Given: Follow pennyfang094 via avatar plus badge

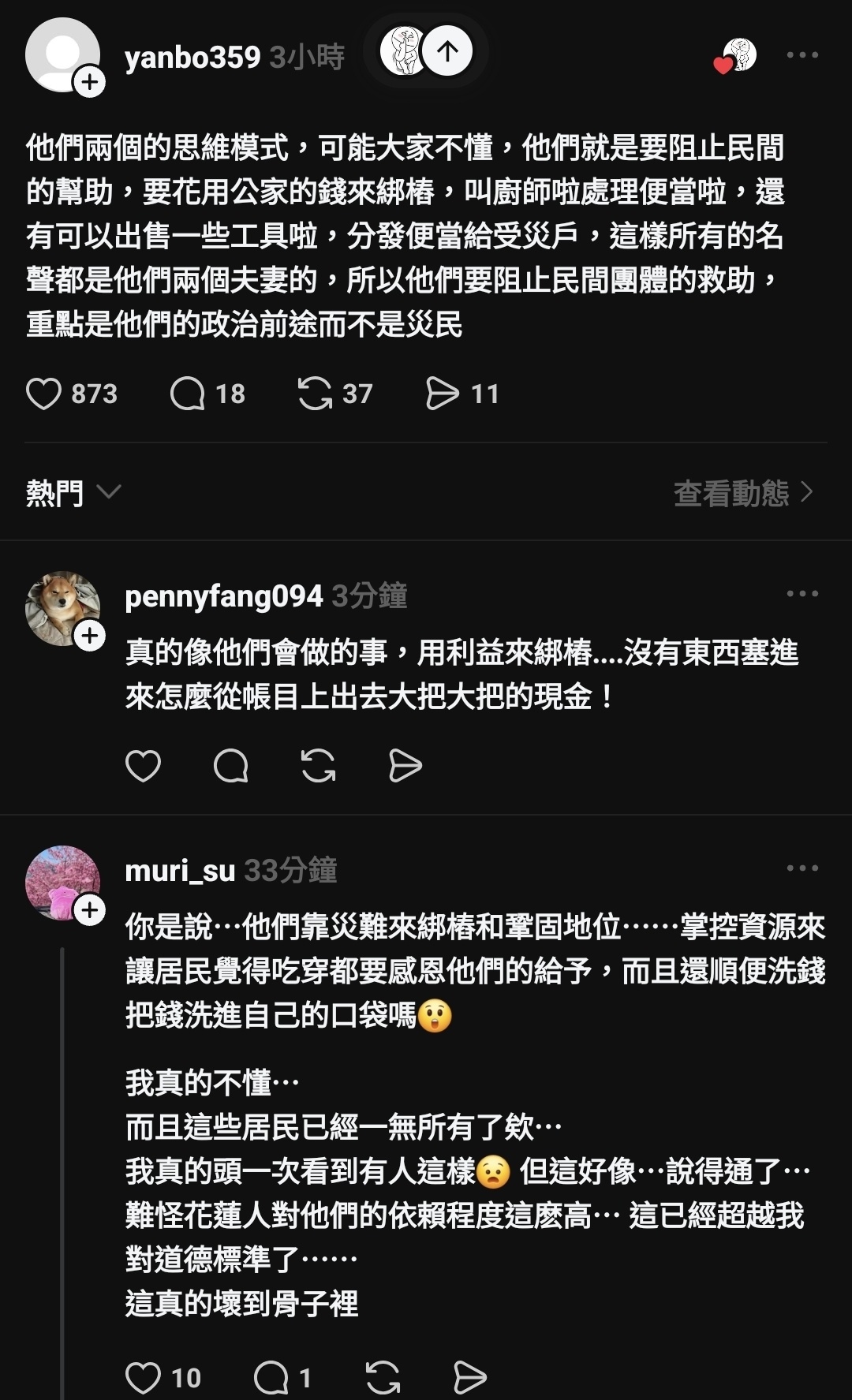Looking at the screenshot, I should click(x=90, y=636).
